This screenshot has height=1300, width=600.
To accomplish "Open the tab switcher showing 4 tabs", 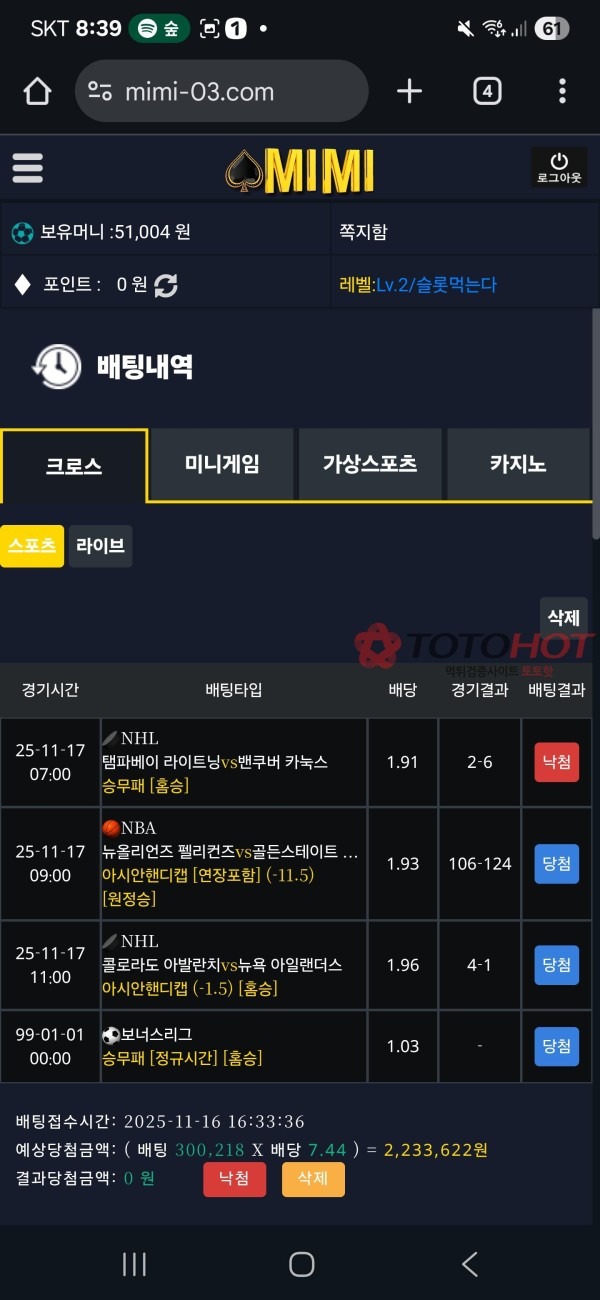I will [486, 92].
